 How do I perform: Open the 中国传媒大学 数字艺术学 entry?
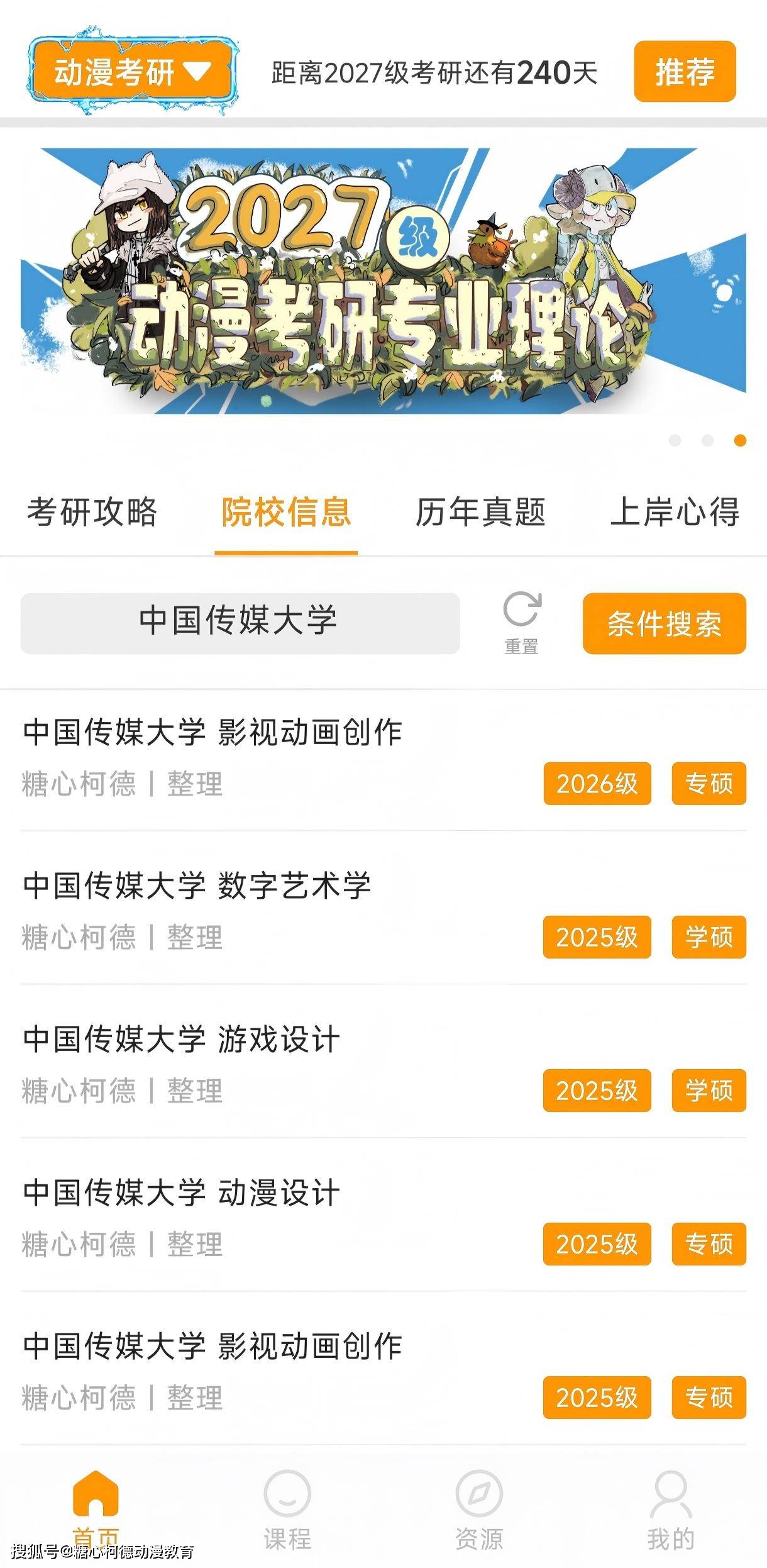click(x=197, y=886)
